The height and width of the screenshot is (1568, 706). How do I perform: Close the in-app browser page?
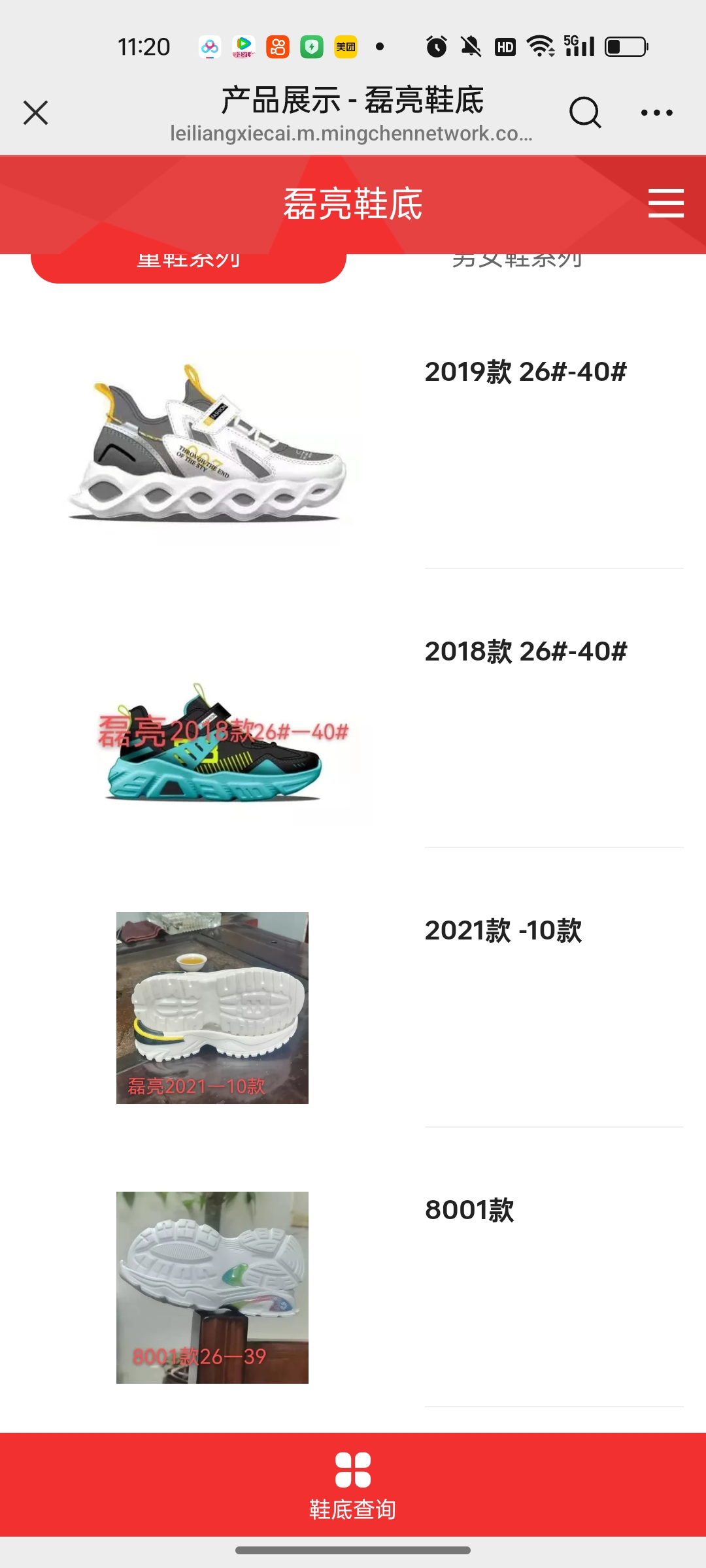[x=36, y=112]
